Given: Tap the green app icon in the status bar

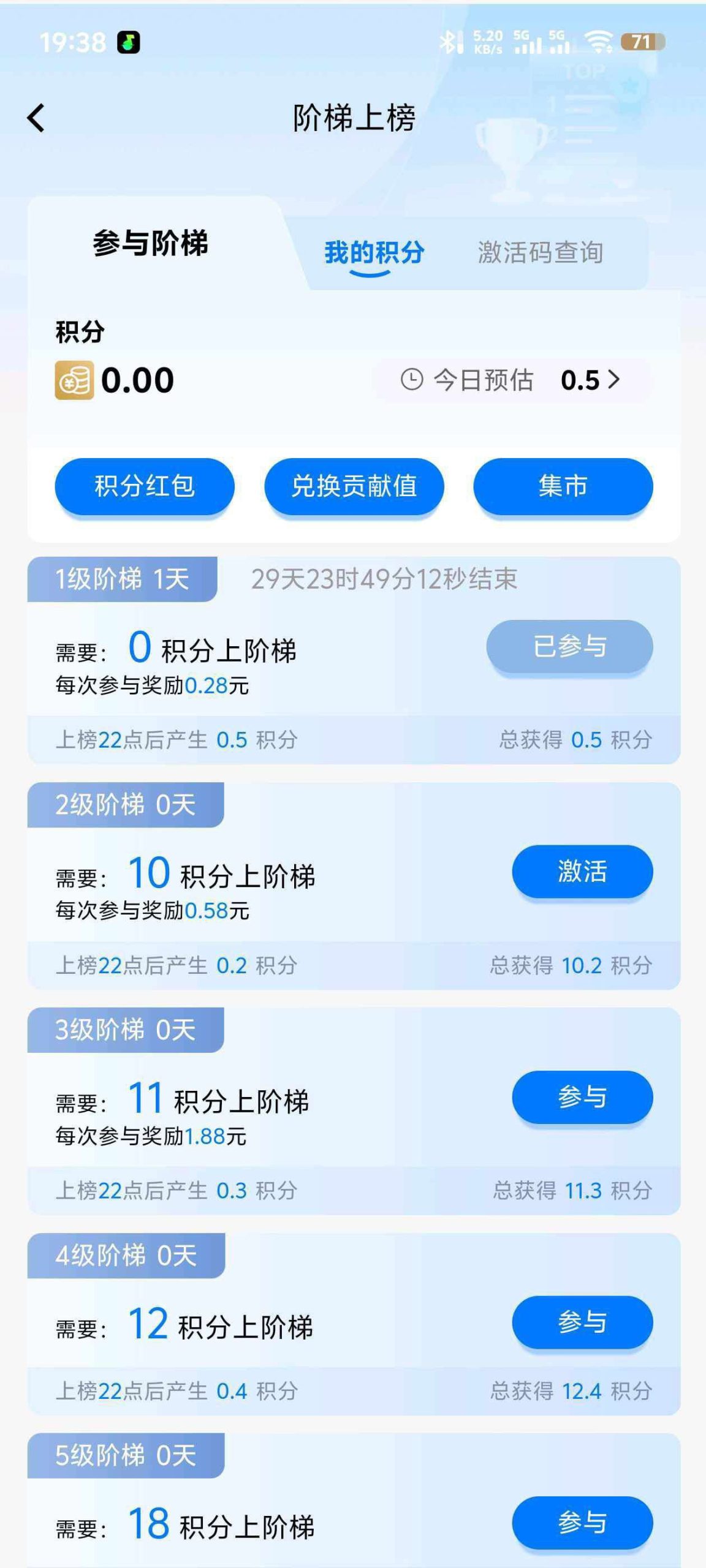Looking at the screenshot, I should point(128,42).
